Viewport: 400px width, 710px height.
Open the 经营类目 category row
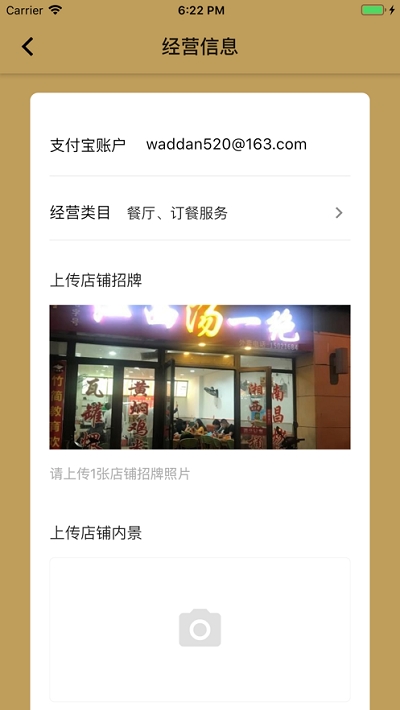(200, 213)
